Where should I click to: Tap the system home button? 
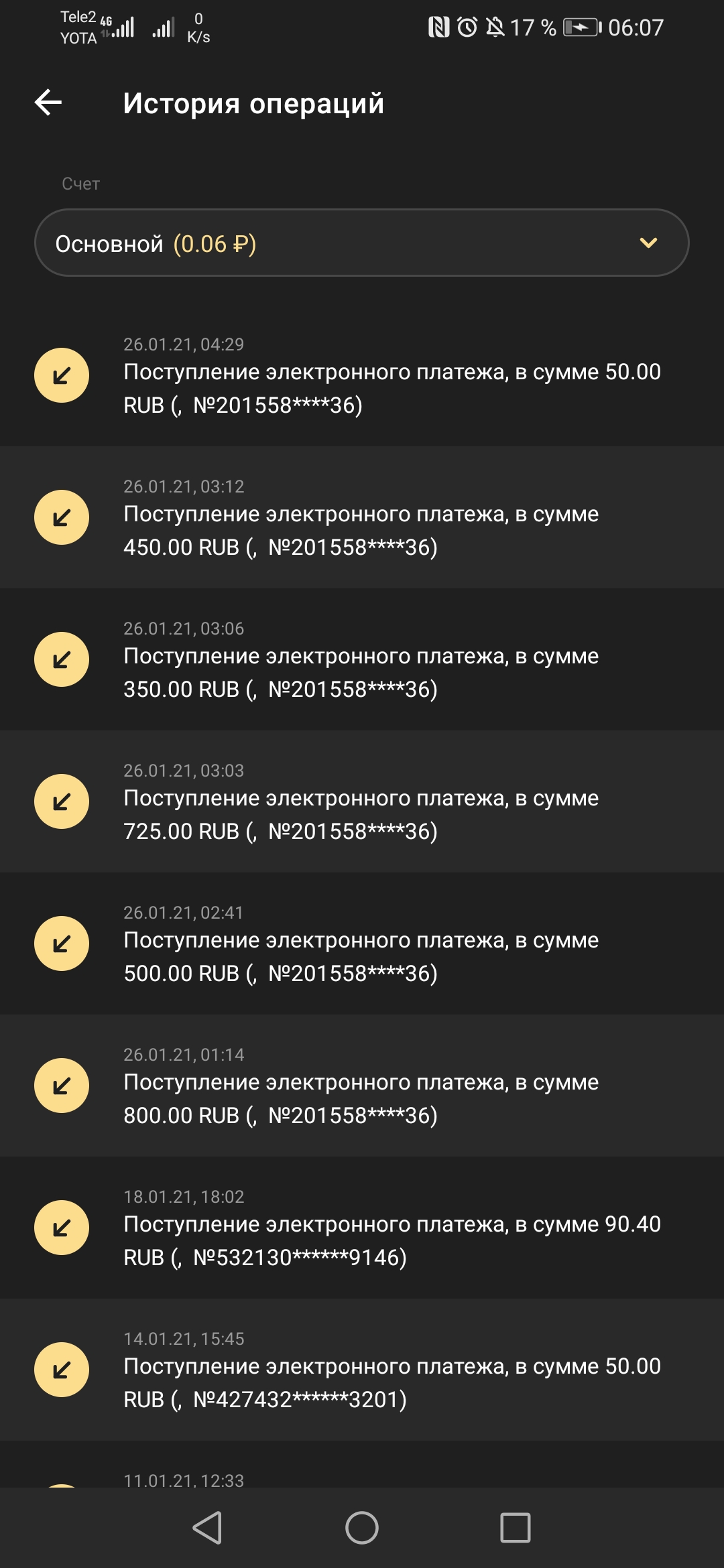tap(362, 1528)
